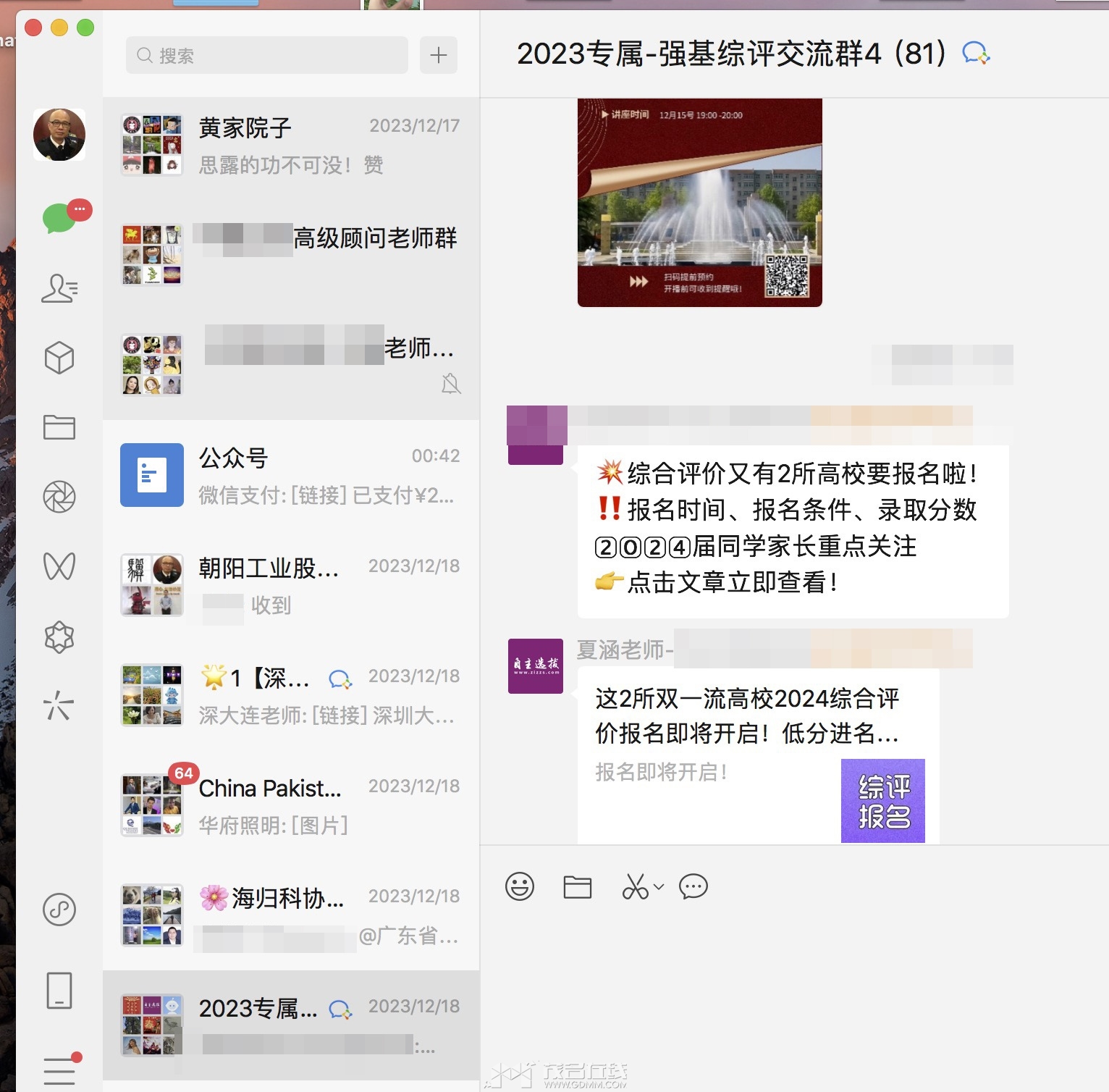This screenshot has width=1109, height=1092.
Task: Open the screenshot scissors tool
Action: 635,886
